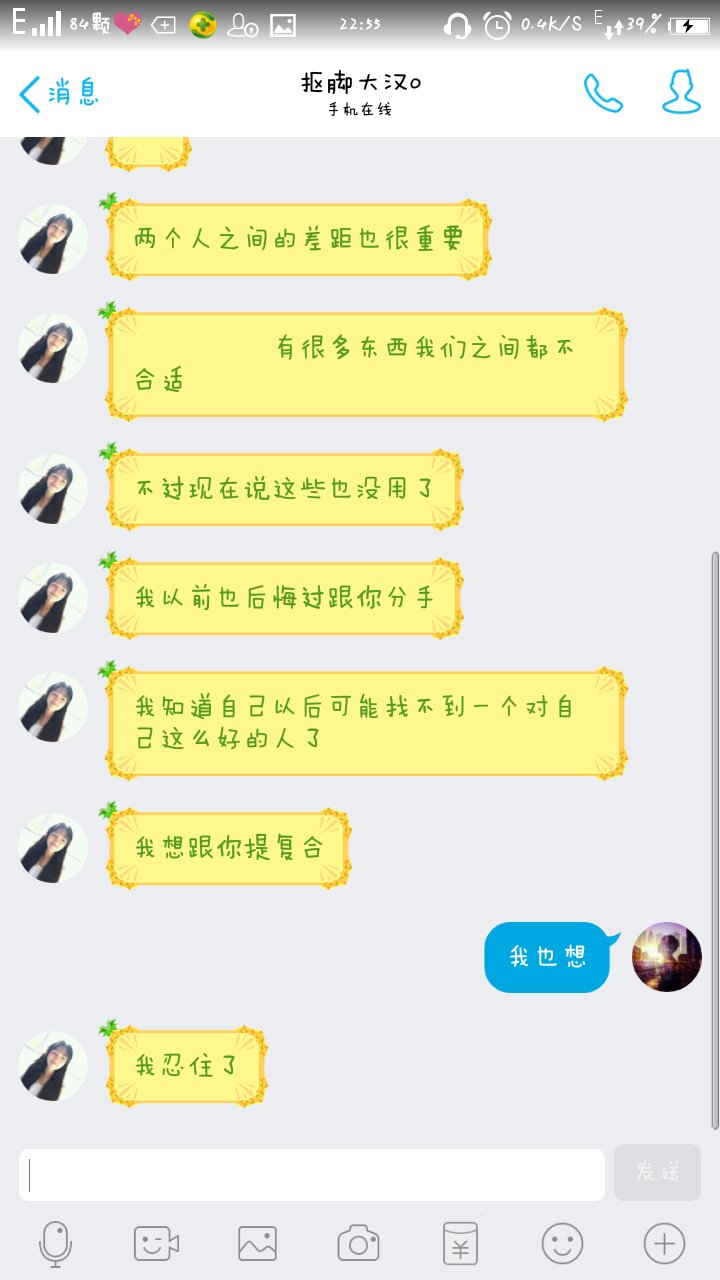This screenshot has width=720, height=1280.
Task: Open the red packet money option
Action: pos(460,1244)
